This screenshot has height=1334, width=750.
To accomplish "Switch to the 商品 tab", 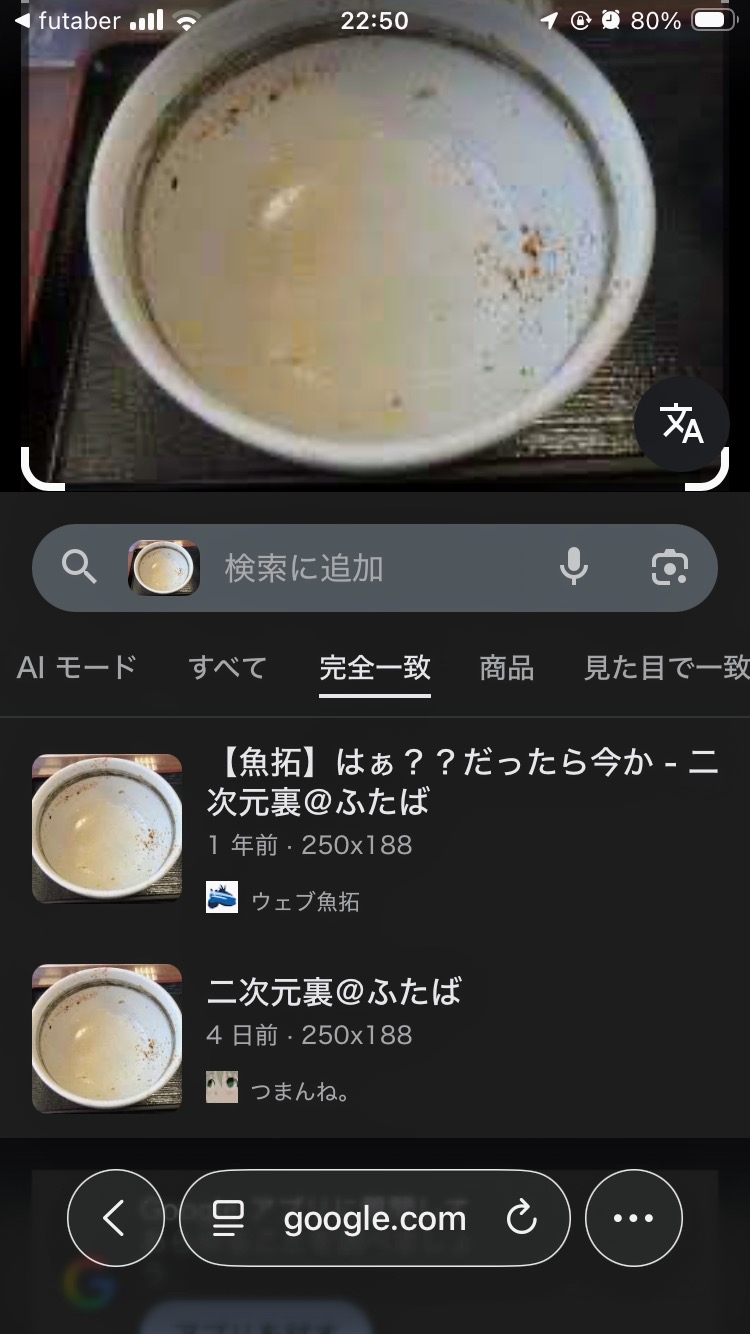I will click(x=507, y=667).
